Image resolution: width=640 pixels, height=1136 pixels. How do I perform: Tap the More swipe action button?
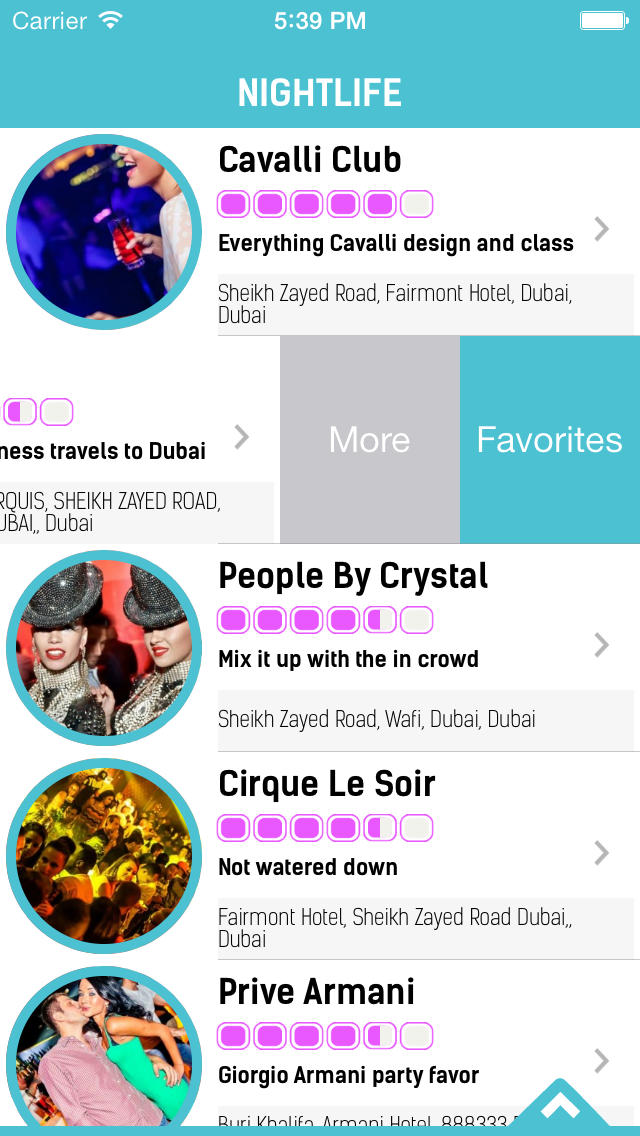tap(370, 440)
